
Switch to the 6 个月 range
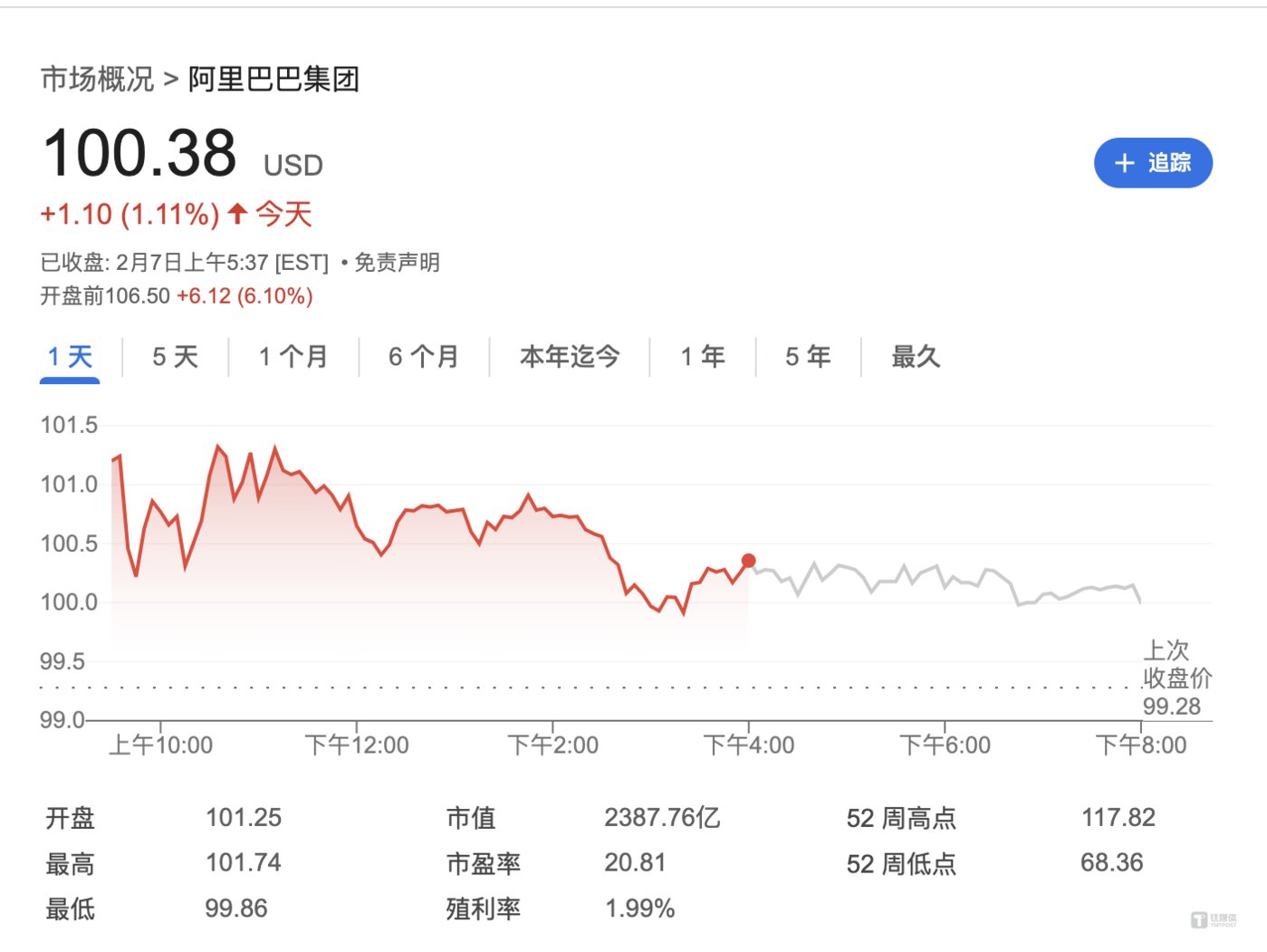423,357
